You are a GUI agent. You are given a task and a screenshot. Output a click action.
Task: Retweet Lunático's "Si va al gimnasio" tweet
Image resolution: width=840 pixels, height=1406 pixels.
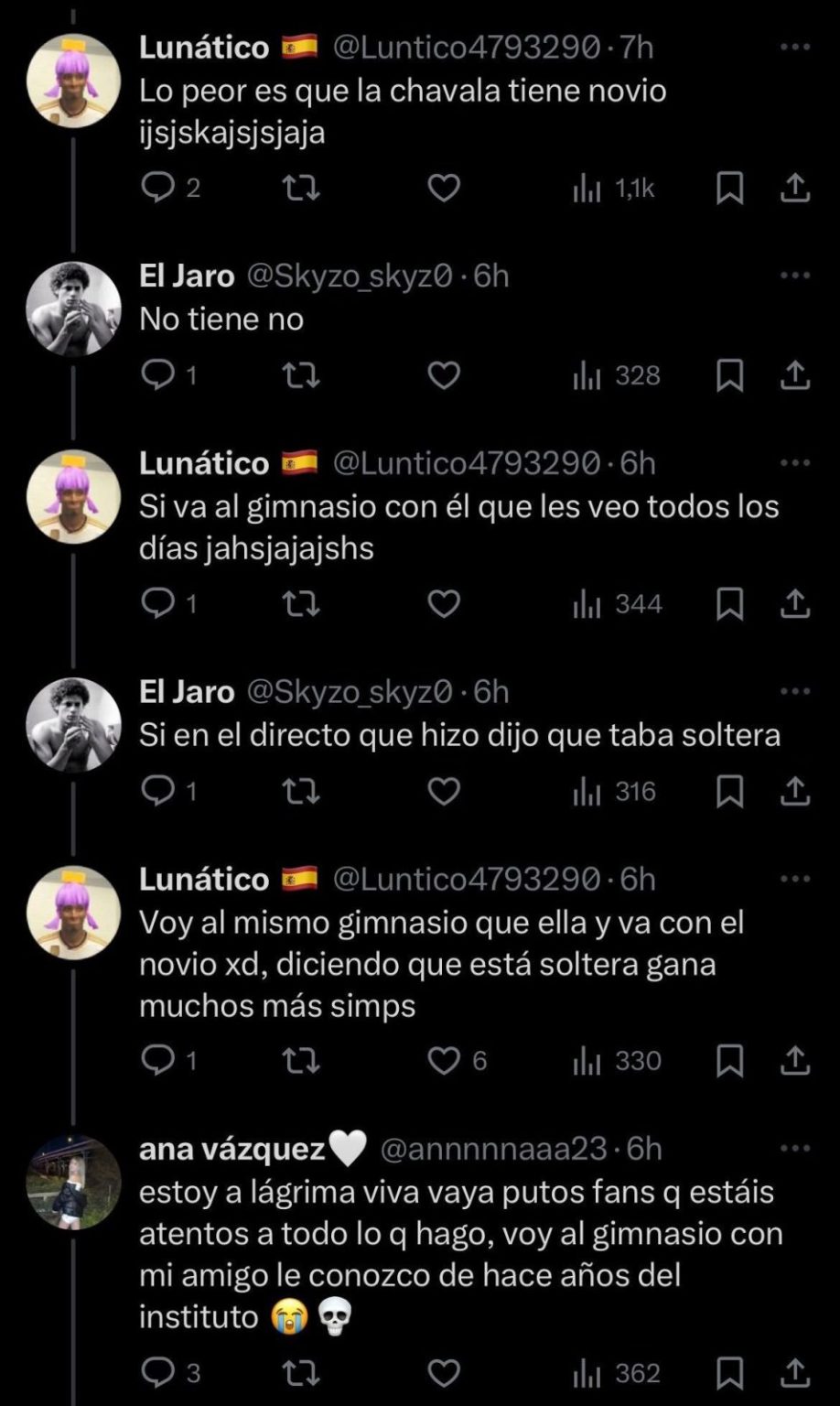click(299, 604)
